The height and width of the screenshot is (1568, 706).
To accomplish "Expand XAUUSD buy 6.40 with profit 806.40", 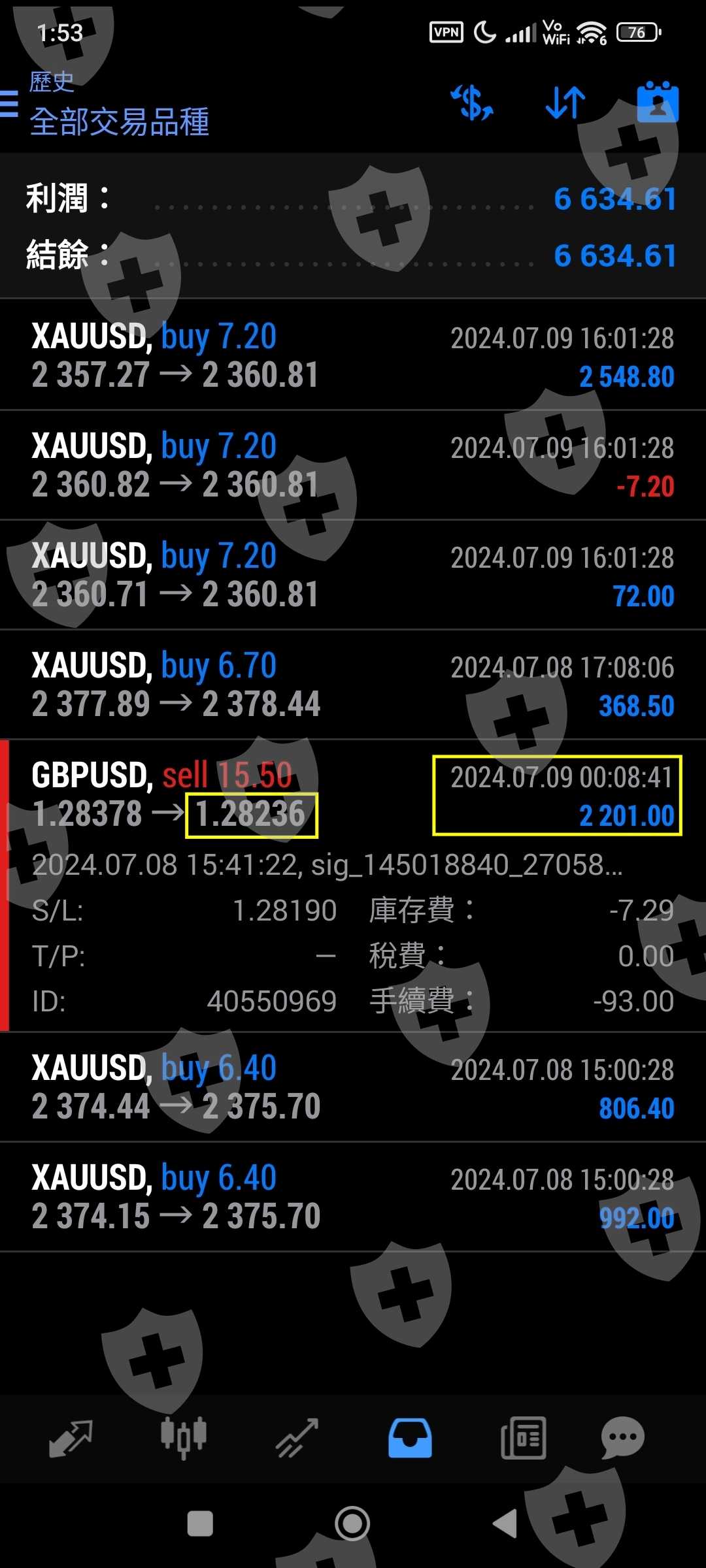I will pyautogui.click(x=353, y=1087).
